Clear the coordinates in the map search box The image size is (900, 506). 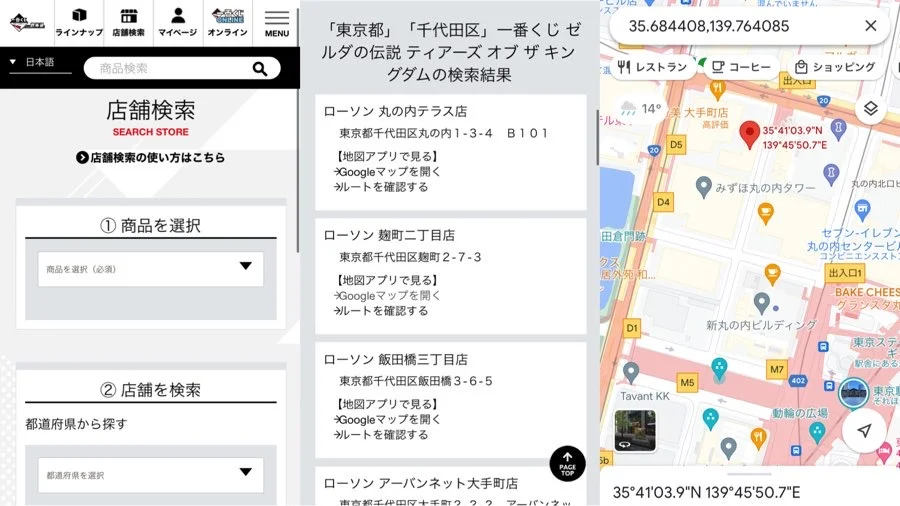871,26
